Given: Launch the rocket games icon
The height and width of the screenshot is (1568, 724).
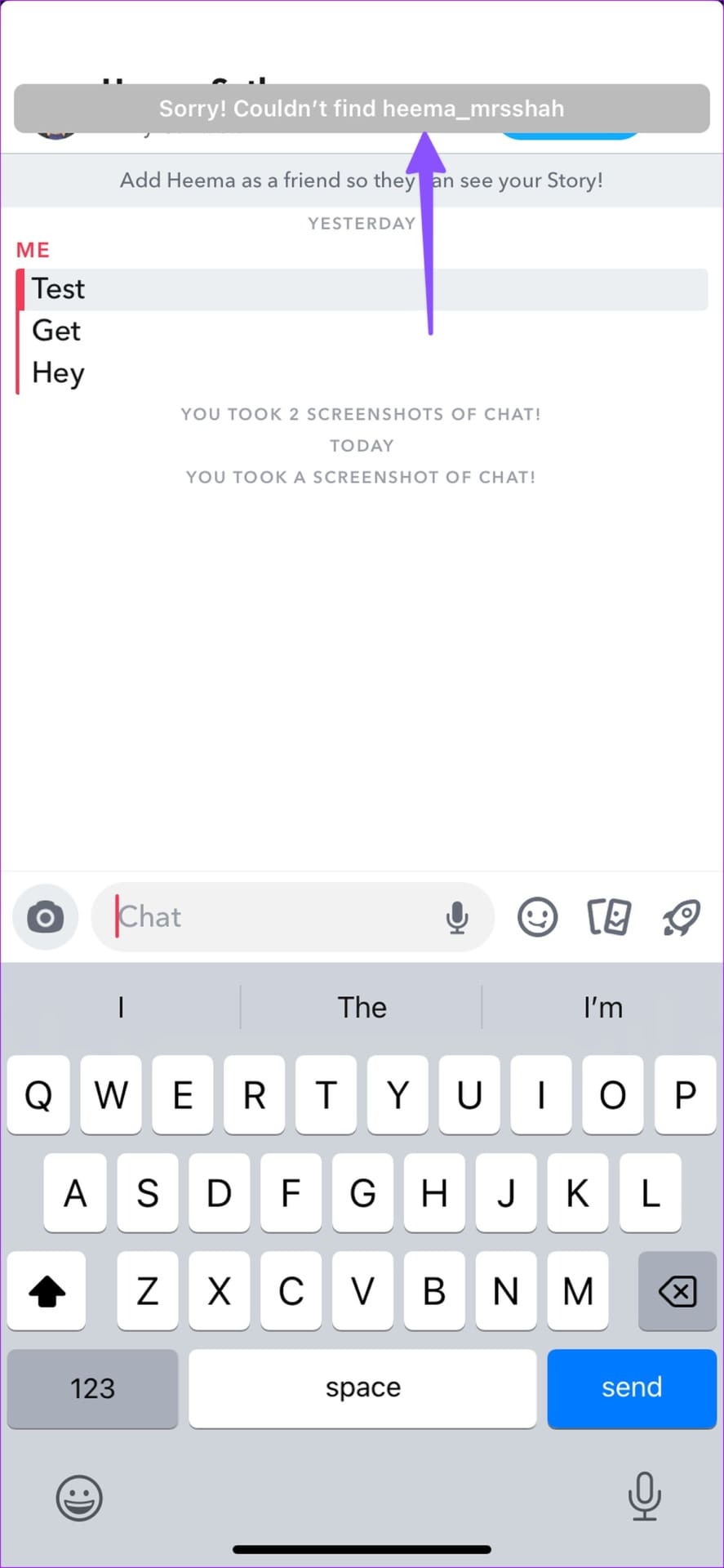Looking at the screenshot, I should 682,917.
